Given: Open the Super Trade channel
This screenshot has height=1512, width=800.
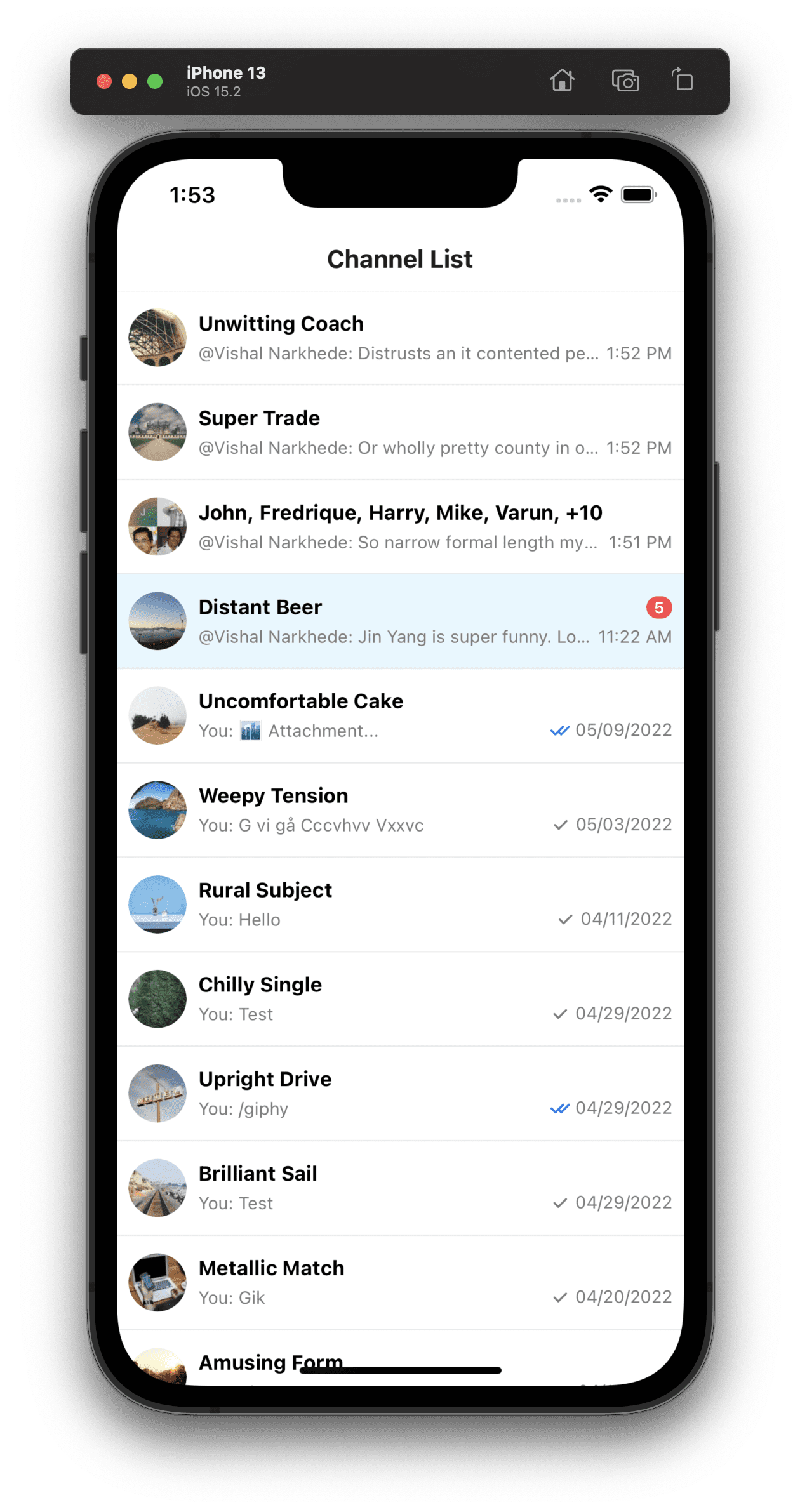Looking at the screenshot, I should [400, 432].
